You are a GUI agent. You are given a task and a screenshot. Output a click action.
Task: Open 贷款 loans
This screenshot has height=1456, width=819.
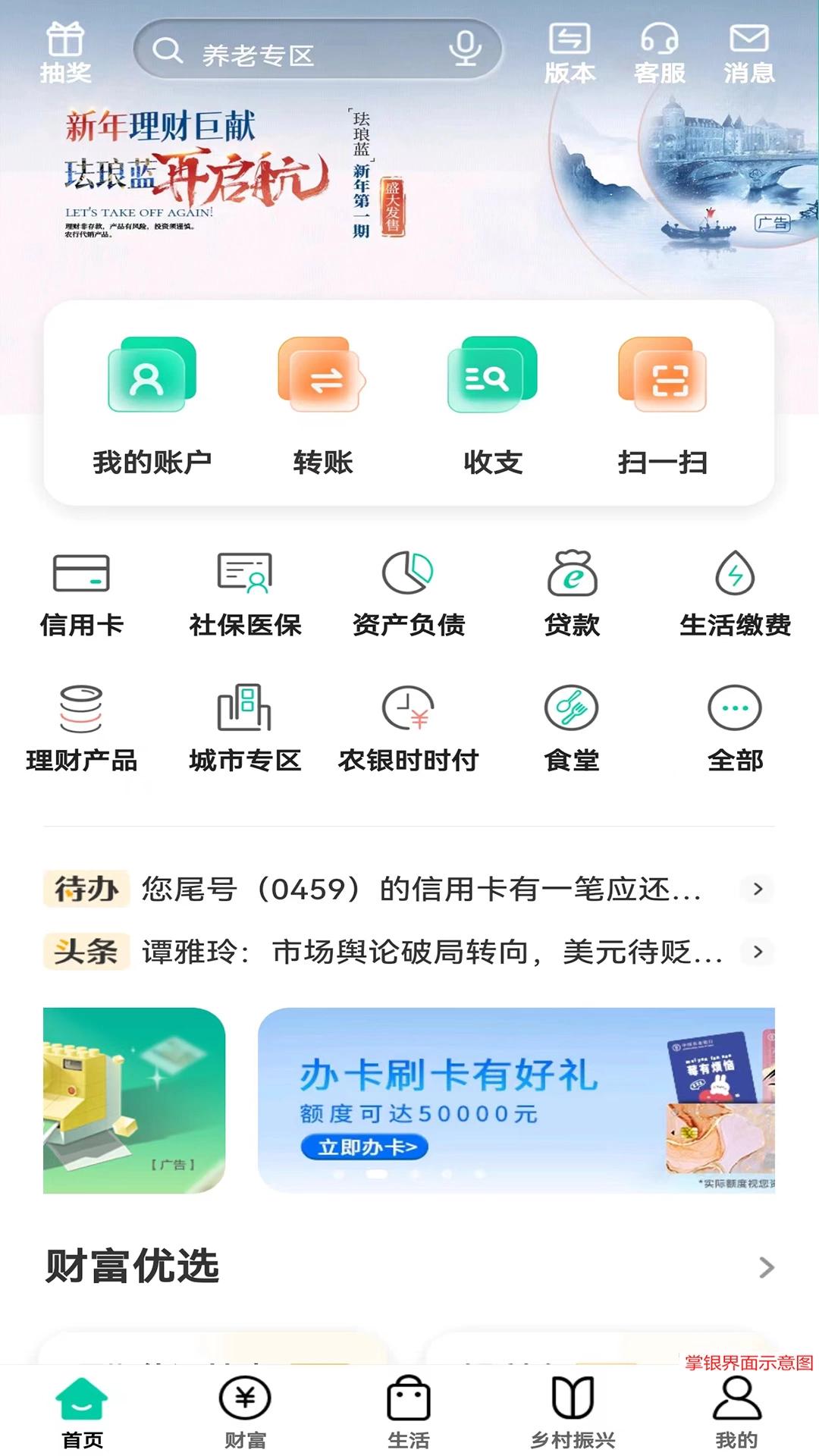573,595
